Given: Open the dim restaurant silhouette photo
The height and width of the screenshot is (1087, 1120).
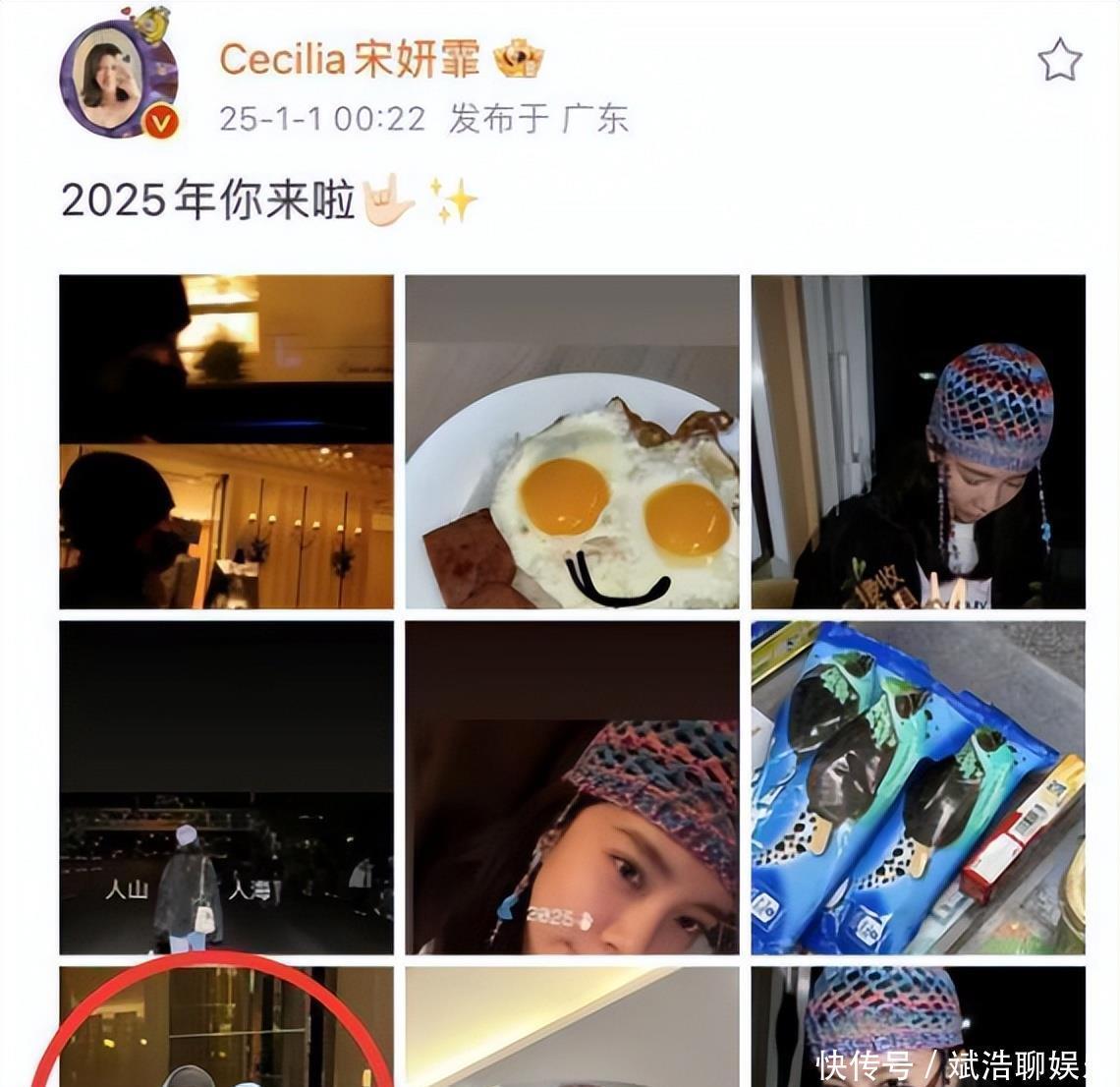Looking at the screenshot, I should click(x=226, y=442).
